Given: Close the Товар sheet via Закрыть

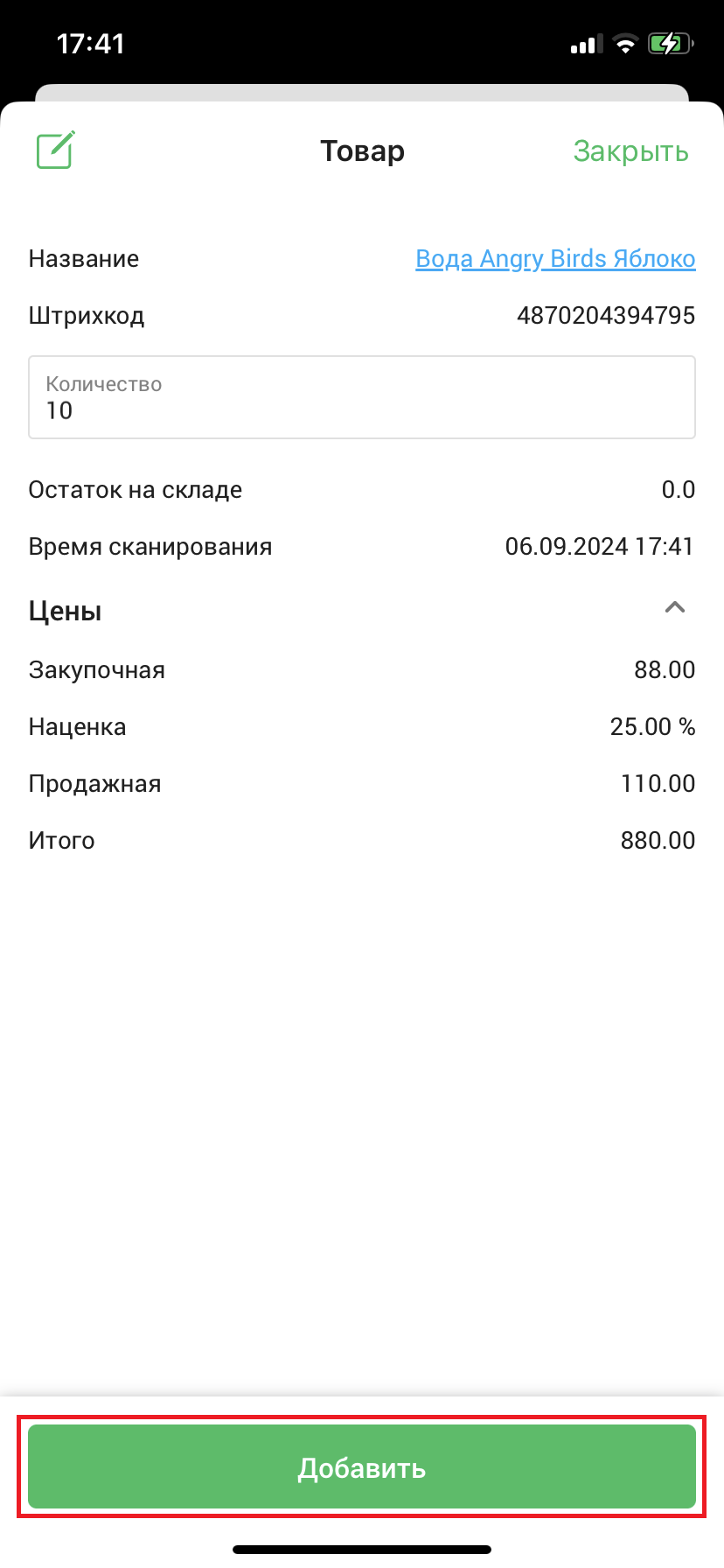Looking at the screenshot, I should tap(630, 151).
